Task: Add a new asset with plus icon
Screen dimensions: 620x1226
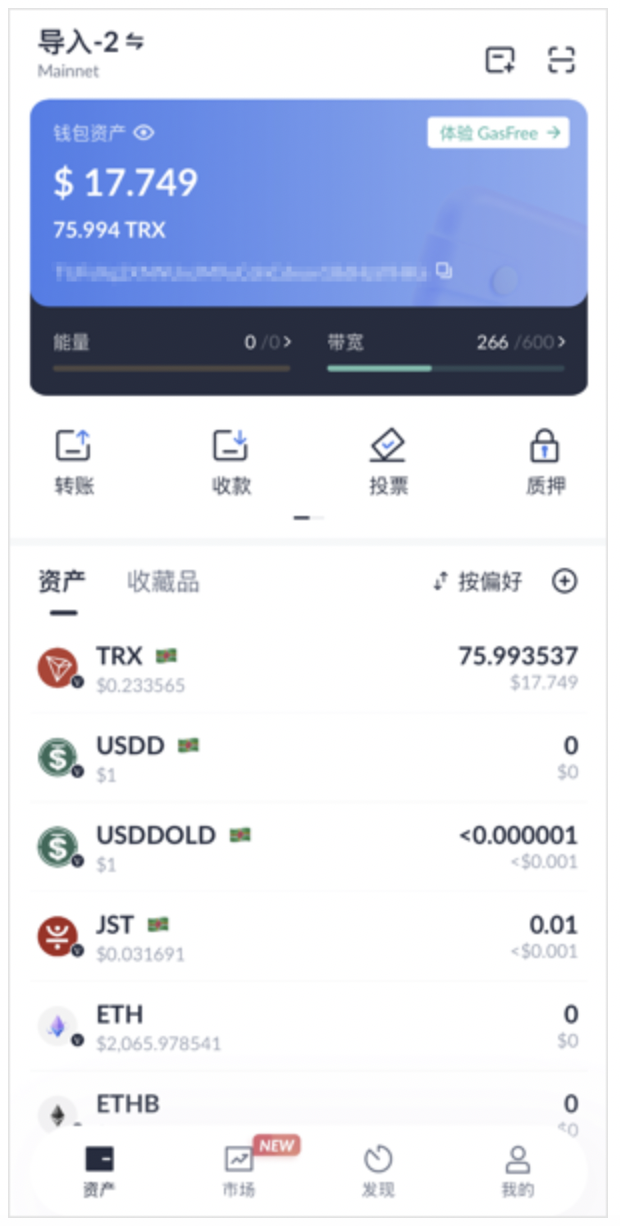Action: tap(565, 581)
